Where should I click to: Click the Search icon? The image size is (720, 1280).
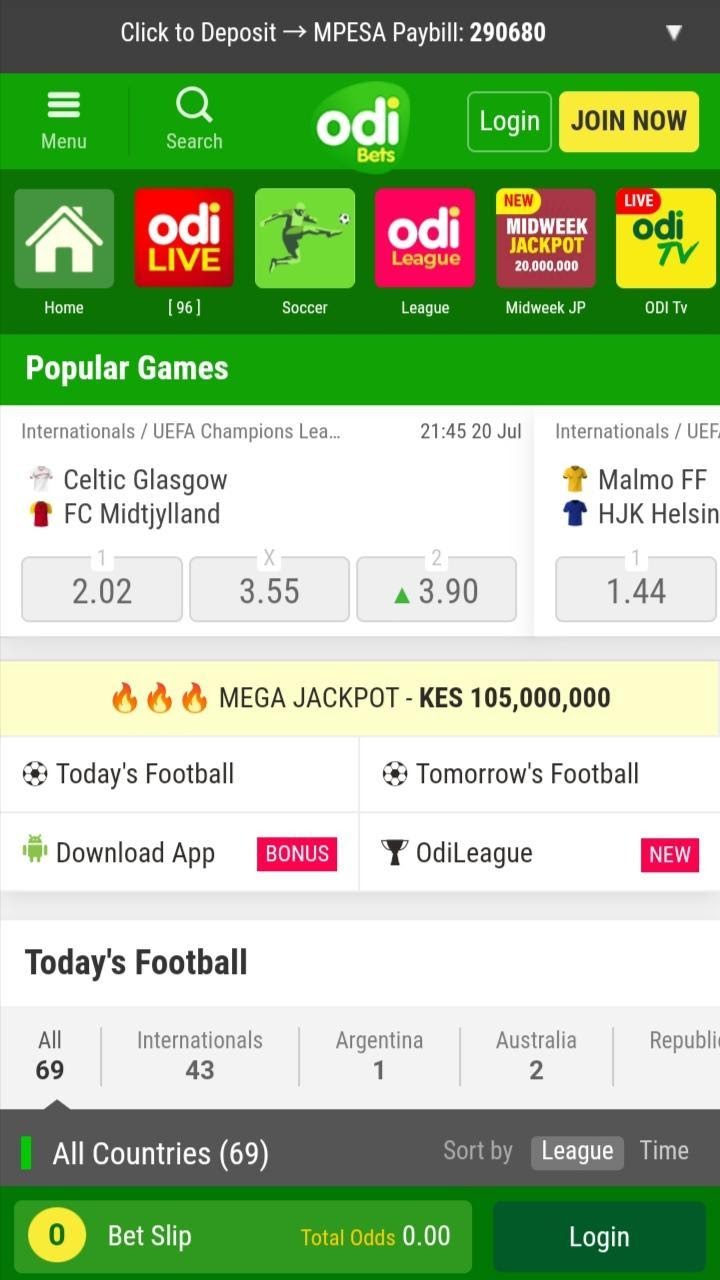(x=193, y=115)
